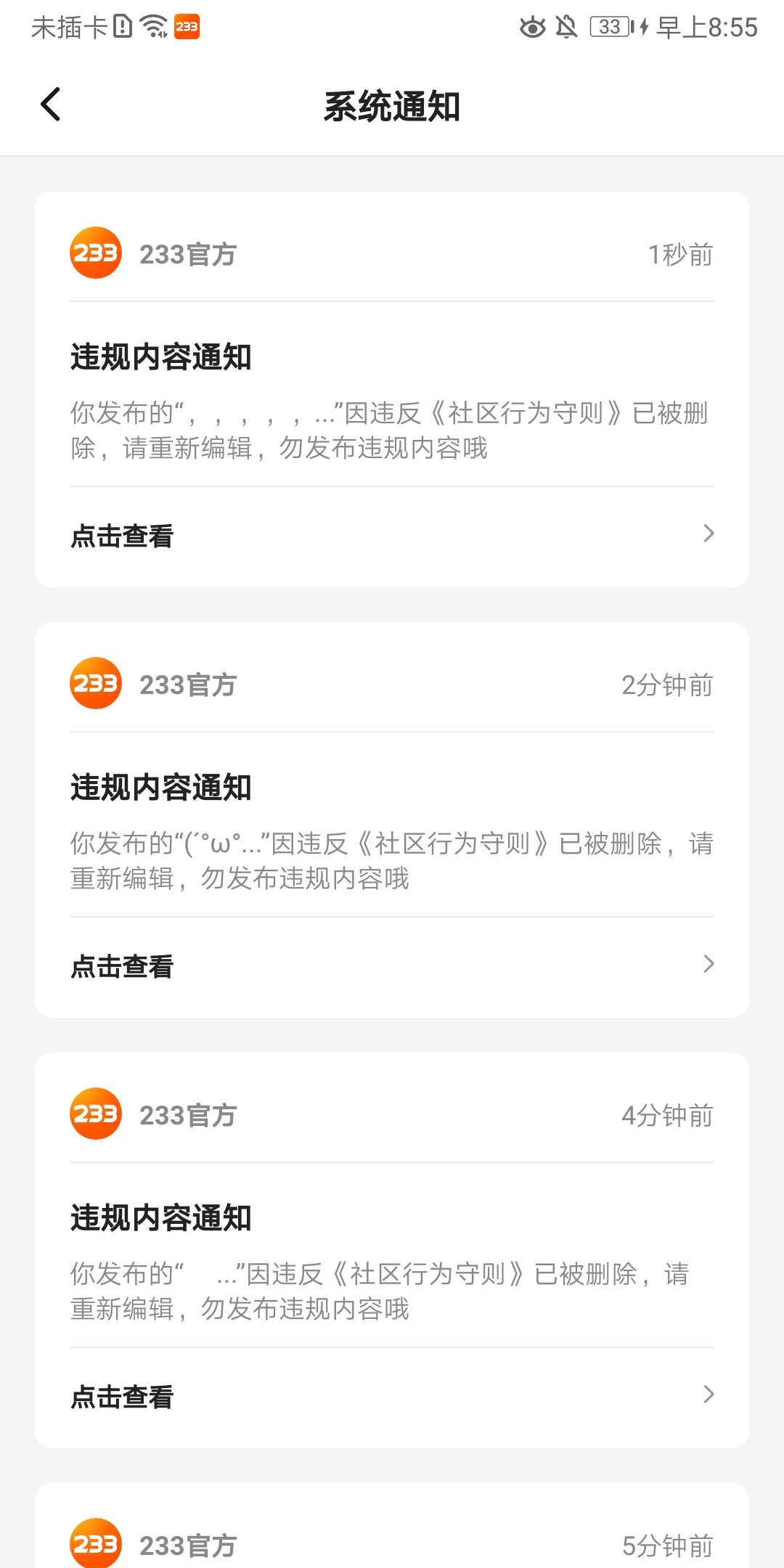Open 点击查看 in the notification from 2分钟前
The height and width of the screenshot is (1568, 784).
pos(392,966)
